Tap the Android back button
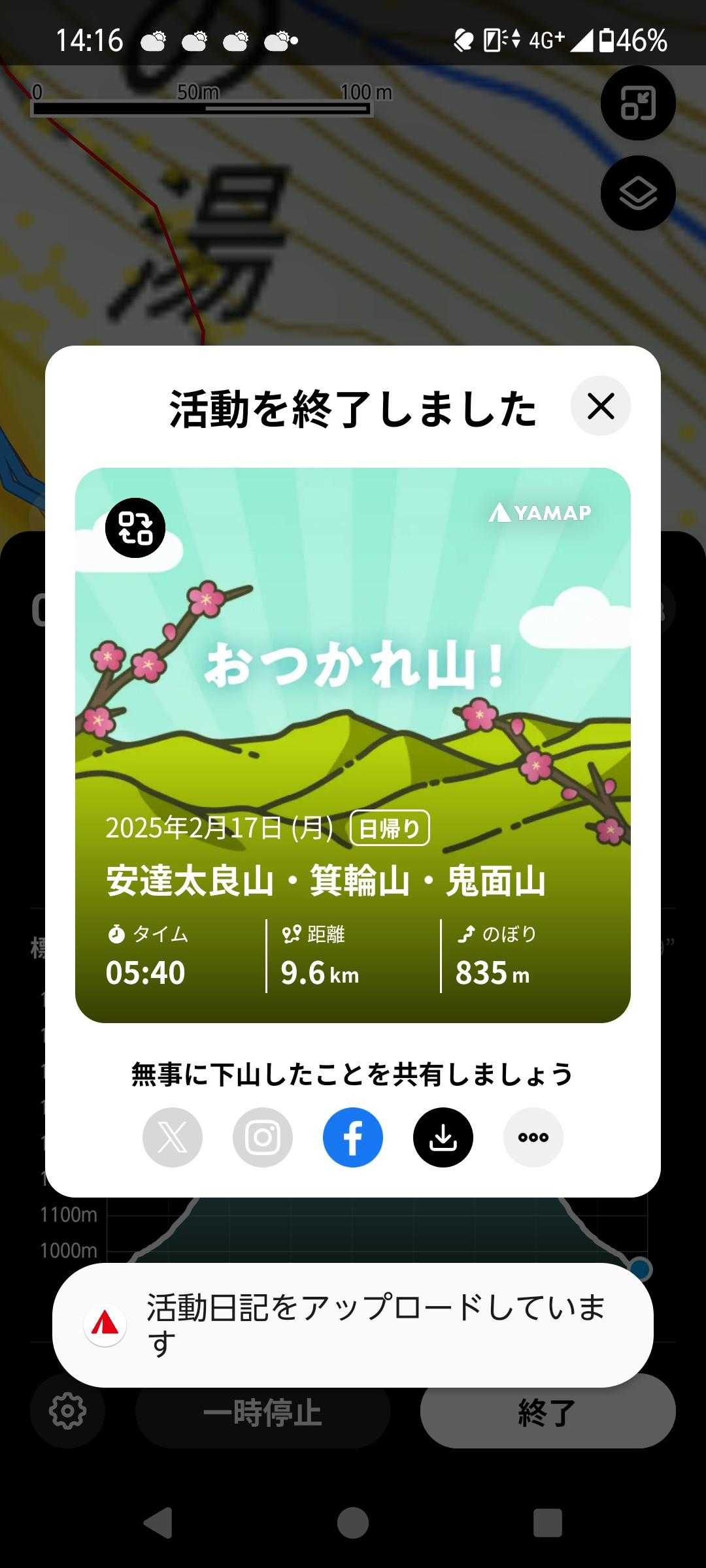706x1568 pixels. pyautogui.click(x=158, y=1522)
